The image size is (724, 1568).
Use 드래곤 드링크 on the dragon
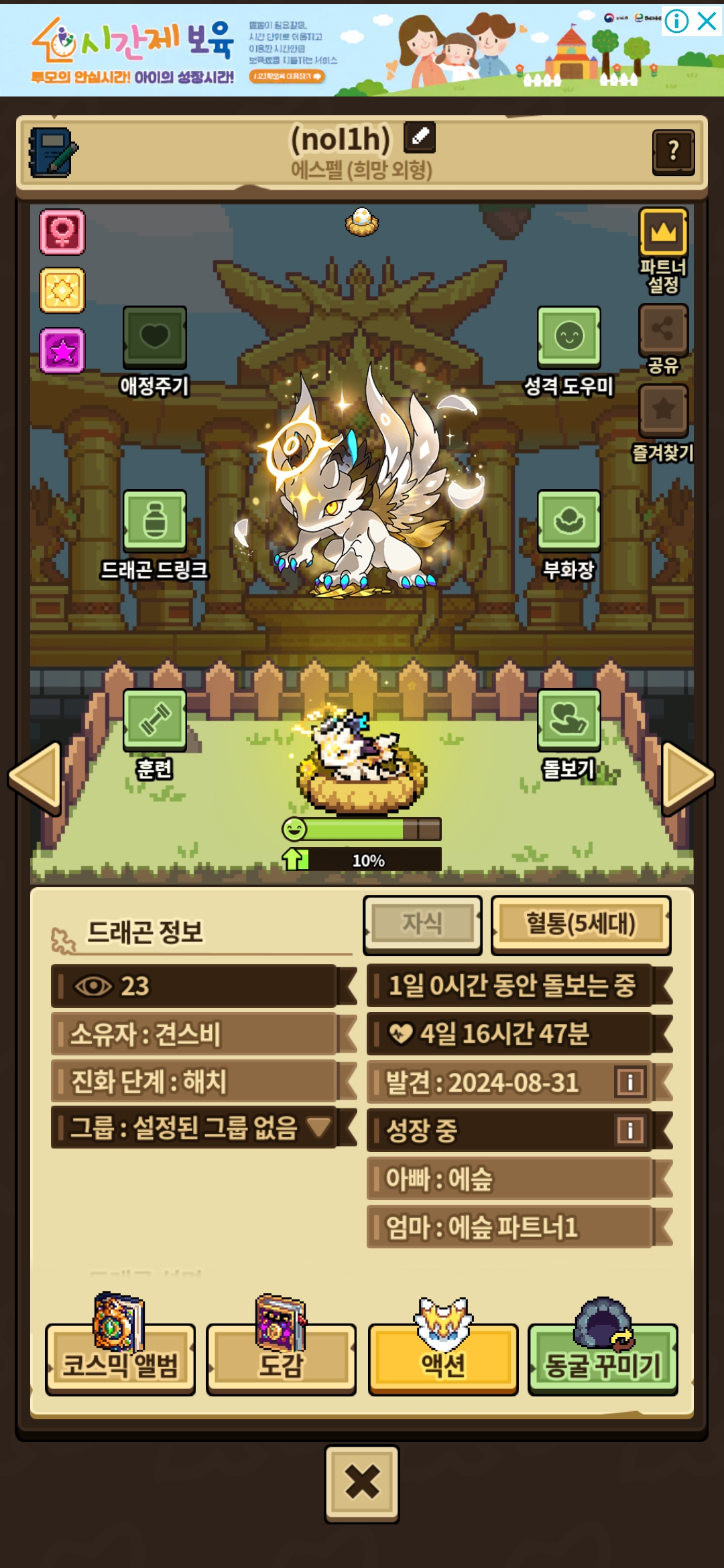pos(154,535)
